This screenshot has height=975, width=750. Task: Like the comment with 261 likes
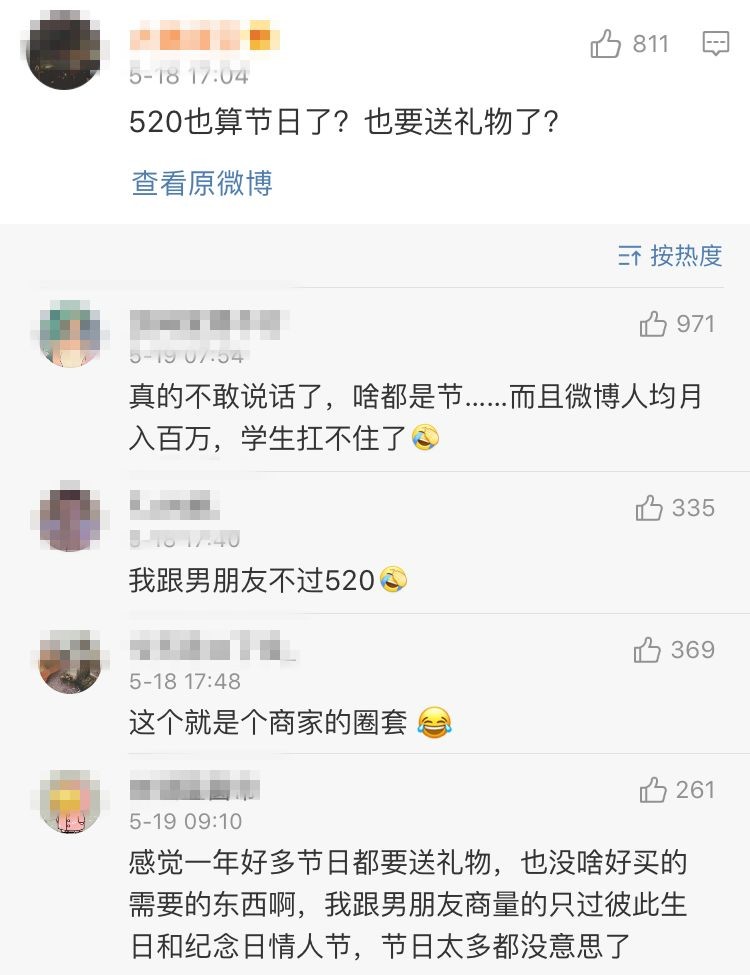pos(653,790)
